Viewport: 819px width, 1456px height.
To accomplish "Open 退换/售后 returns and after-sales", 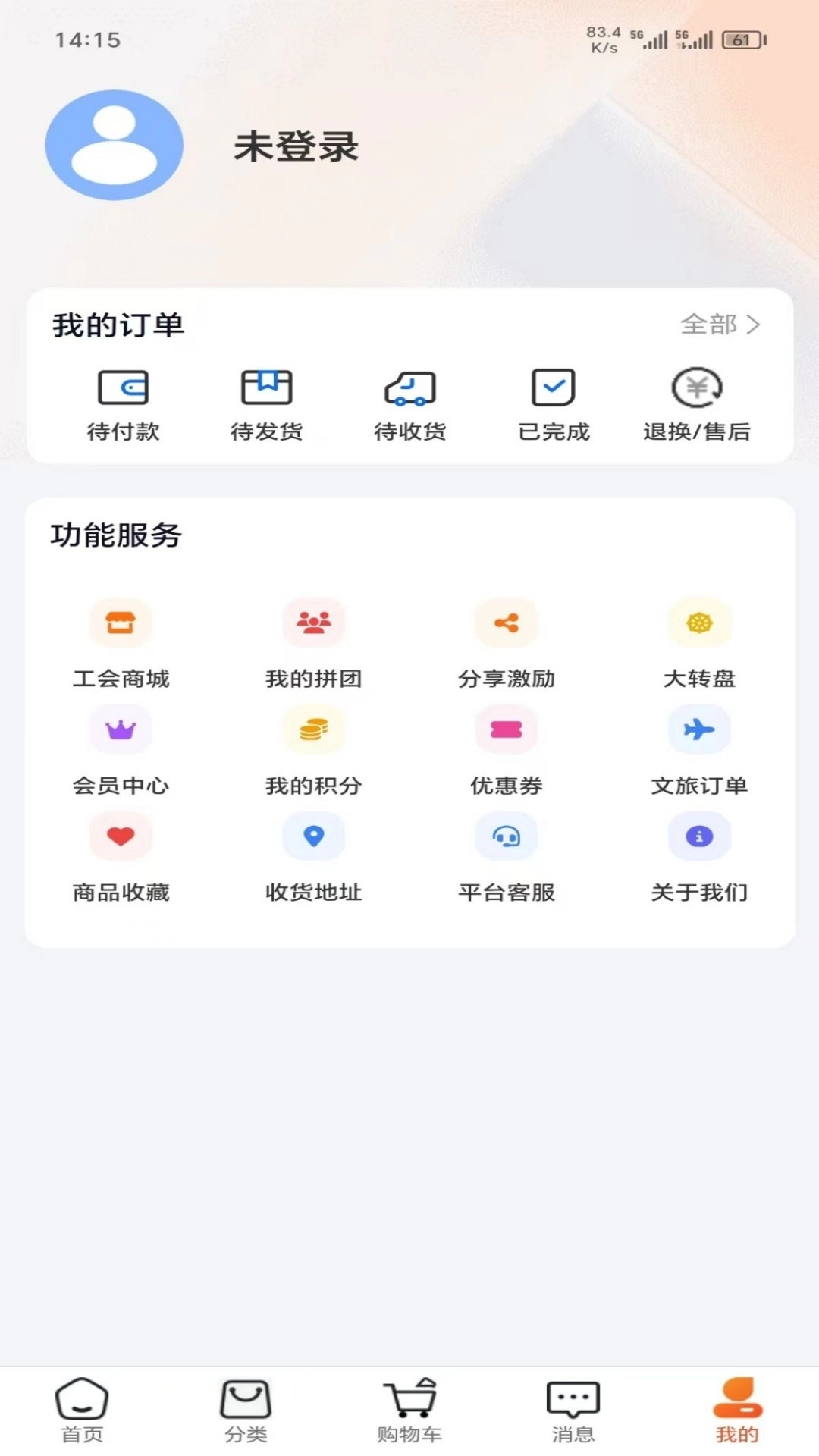I will tap(696, 404).
